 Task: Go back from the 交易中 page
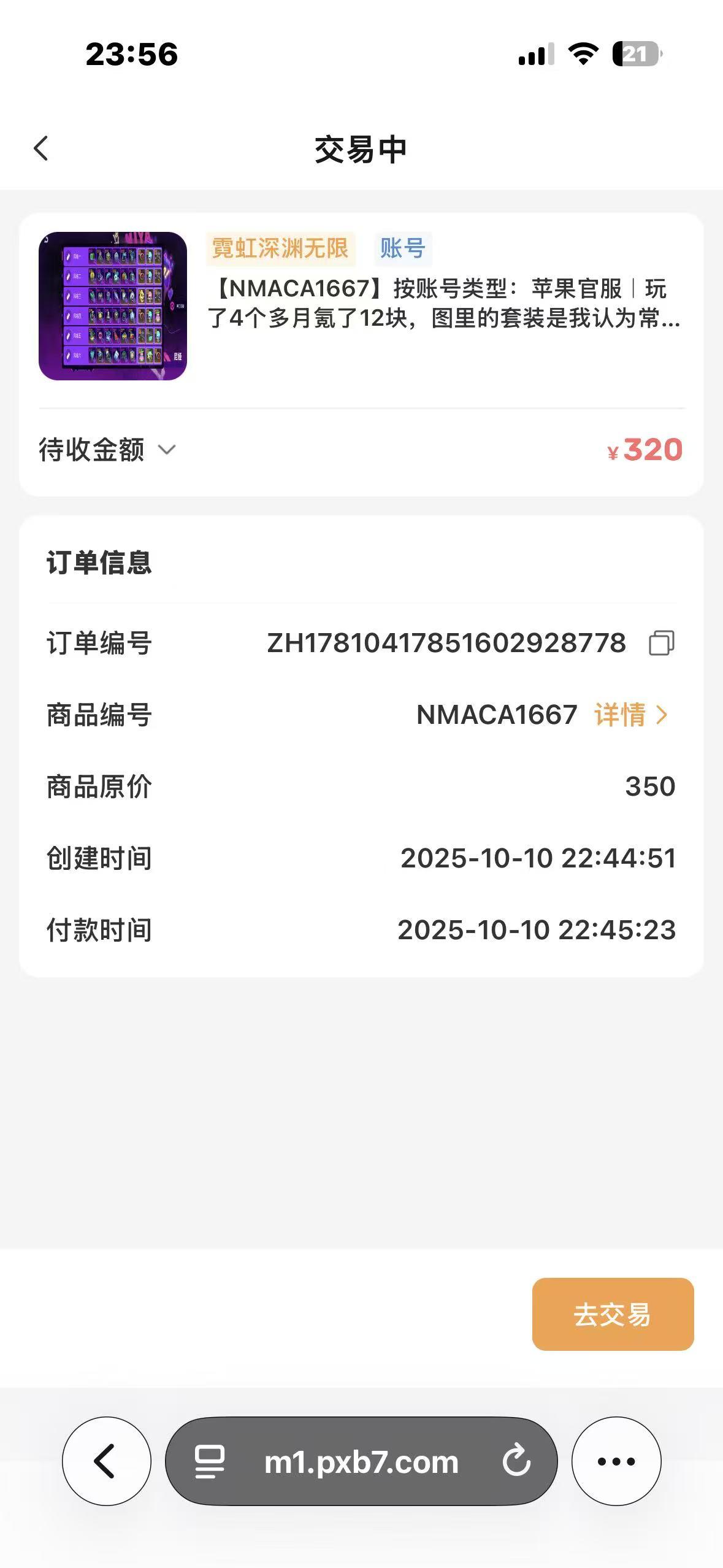point(41,148)
